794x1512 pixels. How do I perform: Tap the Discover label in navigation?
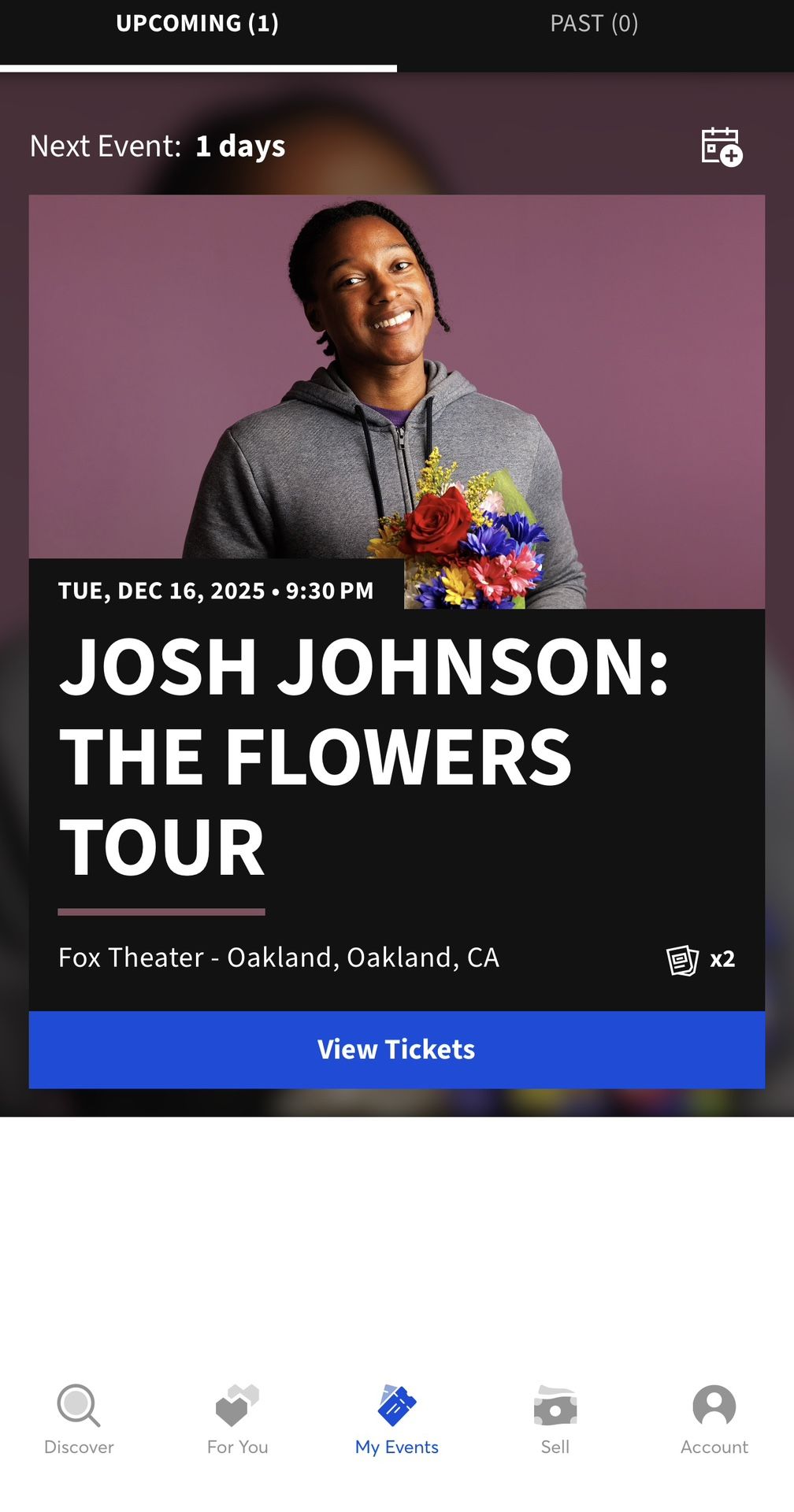click(x=77, y=1447)
